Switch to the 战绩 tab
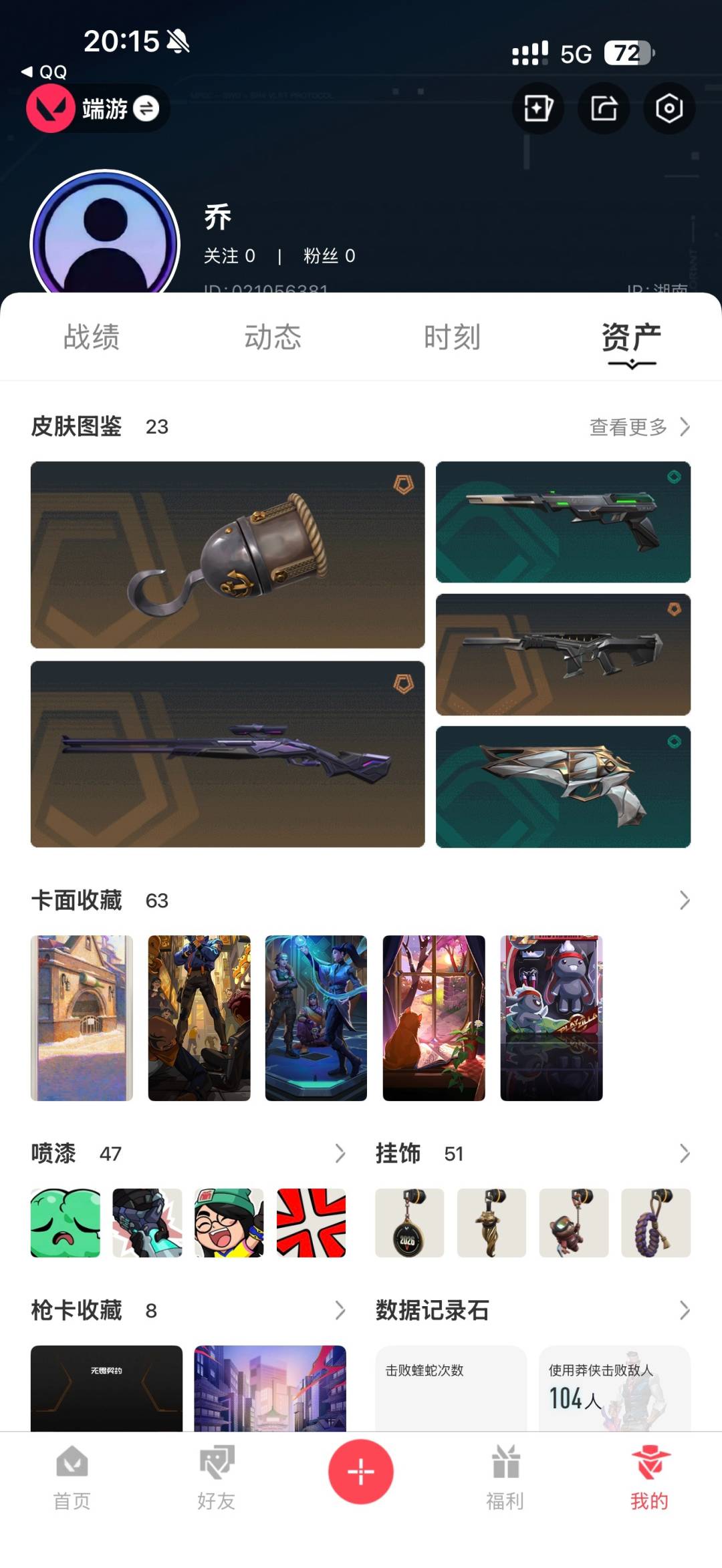 point(92,337)
